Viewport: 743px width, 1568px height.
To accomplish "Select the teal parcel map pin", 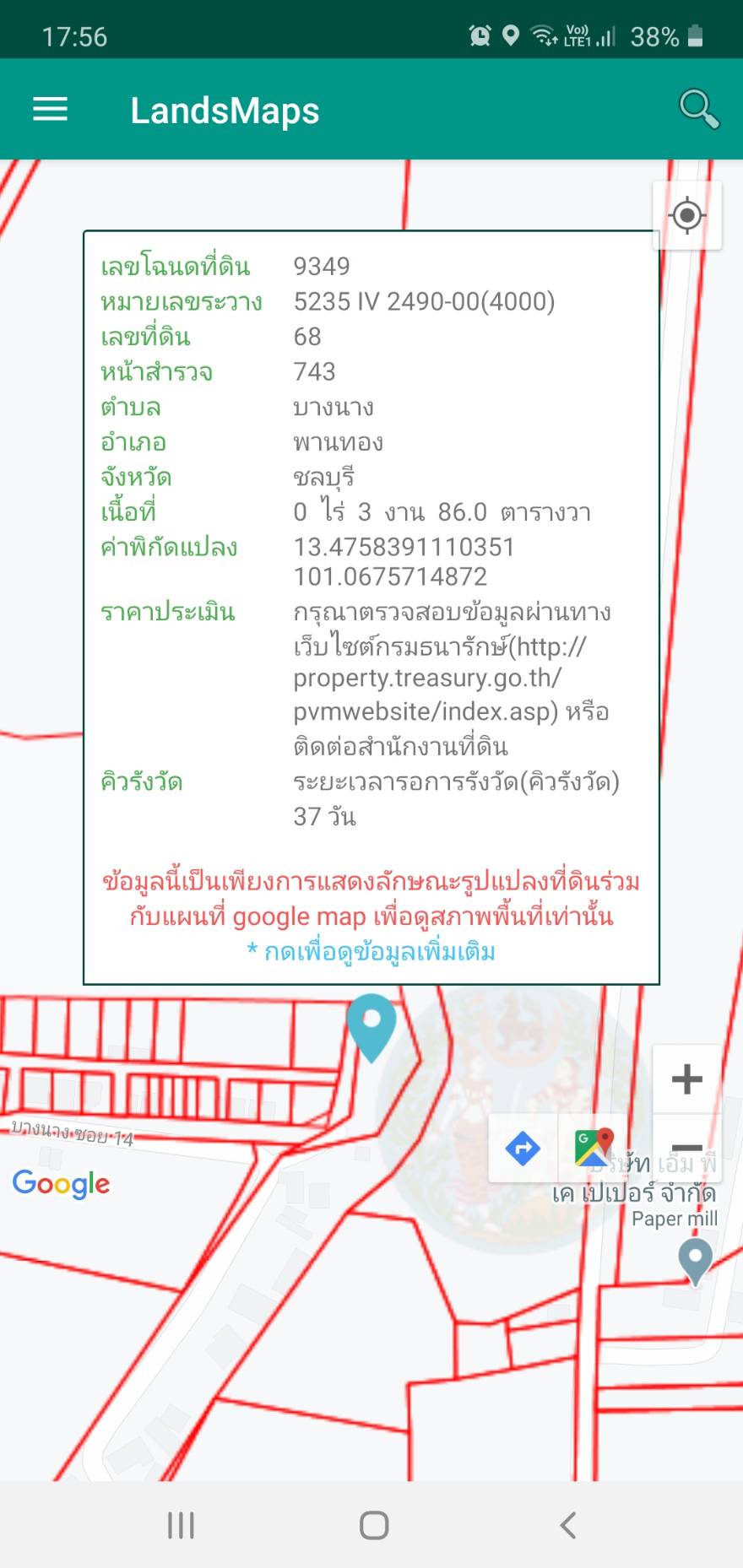I will click(x=371, y=1023).
